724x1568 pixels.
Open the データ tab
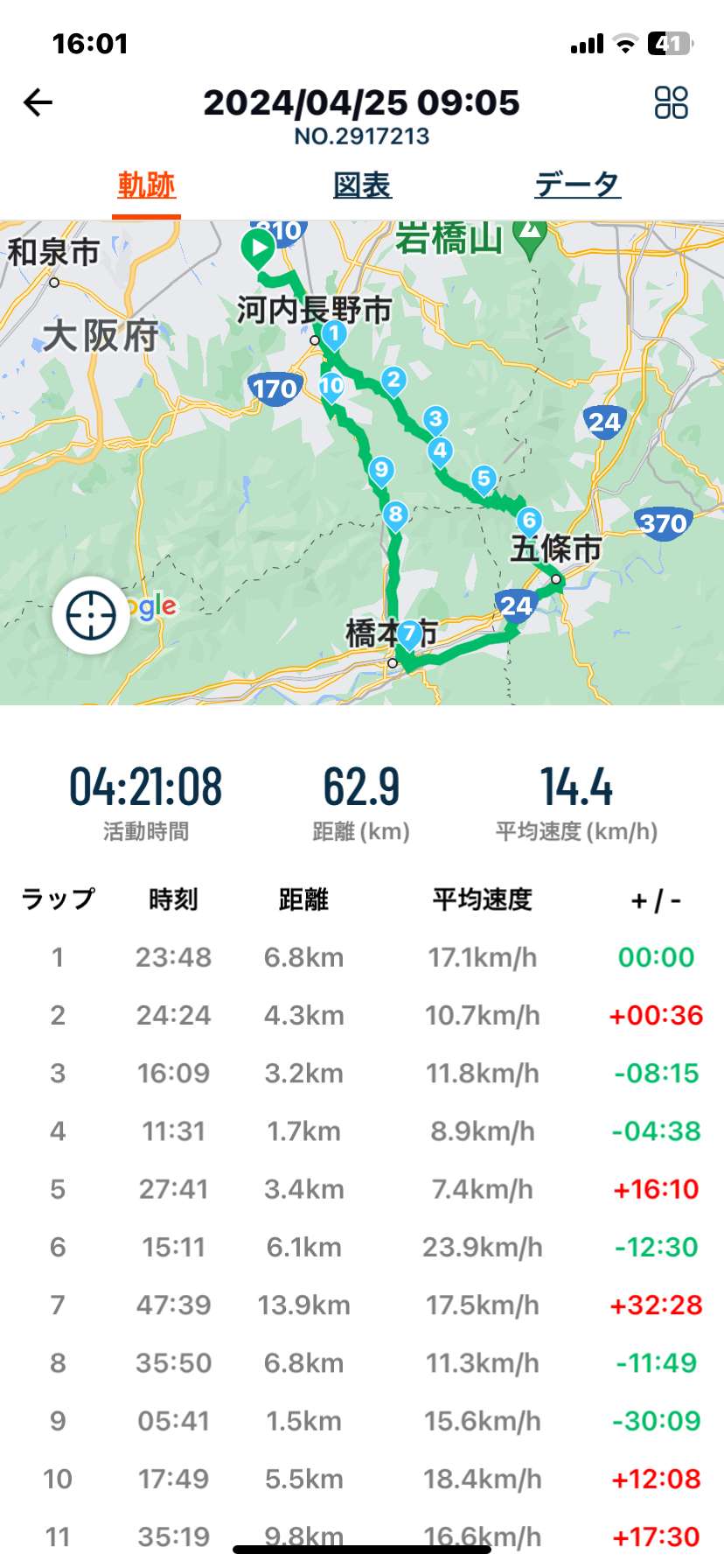577,185
